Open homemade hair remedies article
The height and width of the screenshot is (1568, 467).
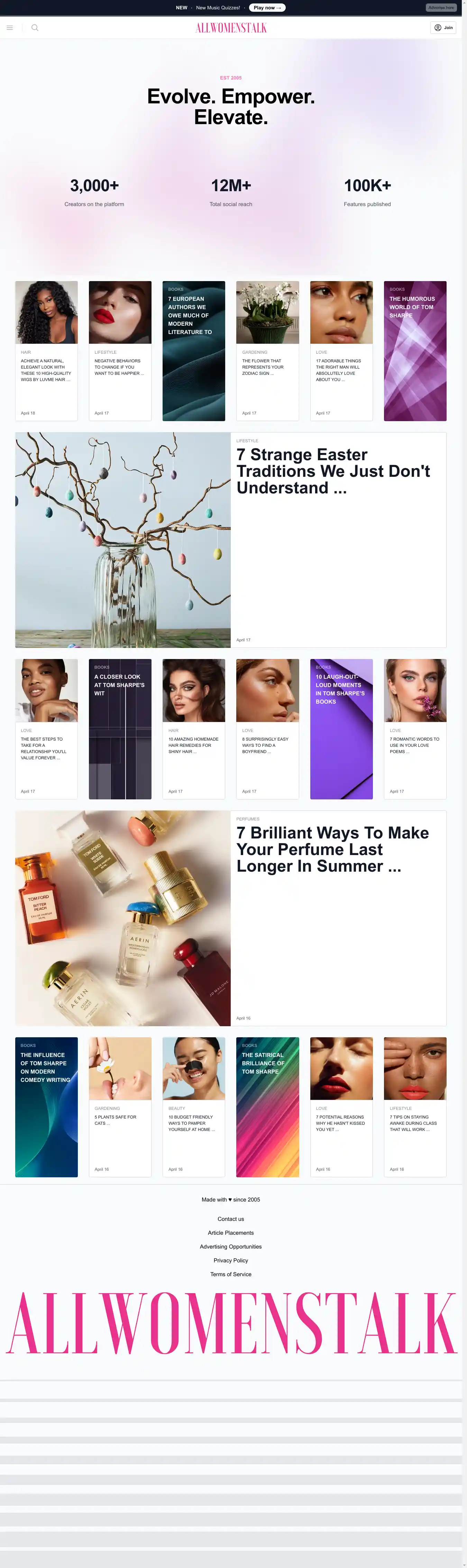193,745
